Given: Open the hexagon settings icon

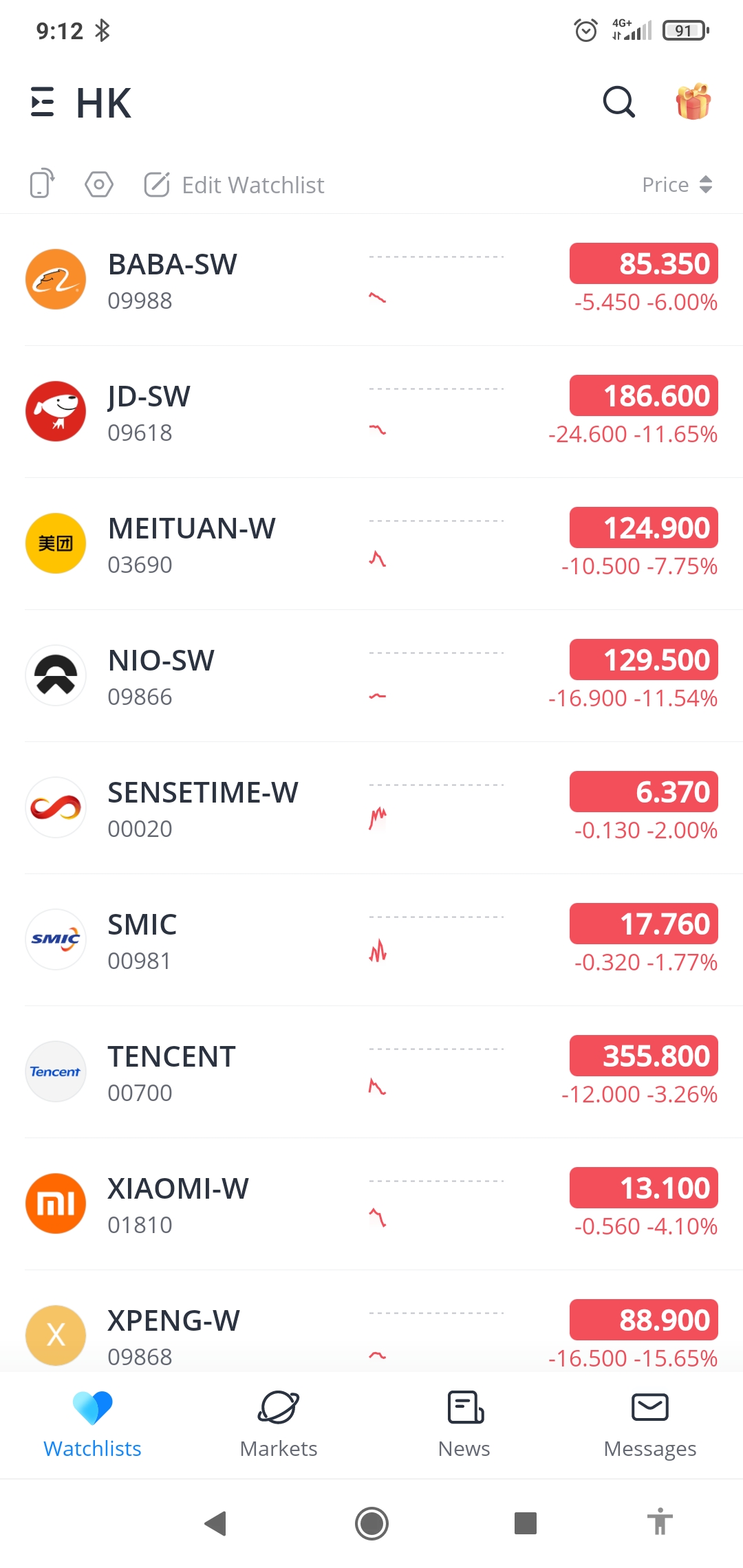Looking at the screenshot, I should (x=99, y=184).
